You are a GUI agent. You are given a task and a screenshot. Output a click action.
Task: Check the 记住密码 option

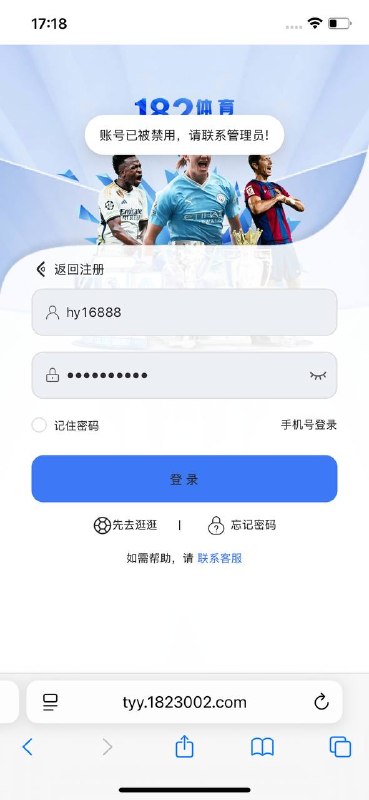click(x=39, y=425)
